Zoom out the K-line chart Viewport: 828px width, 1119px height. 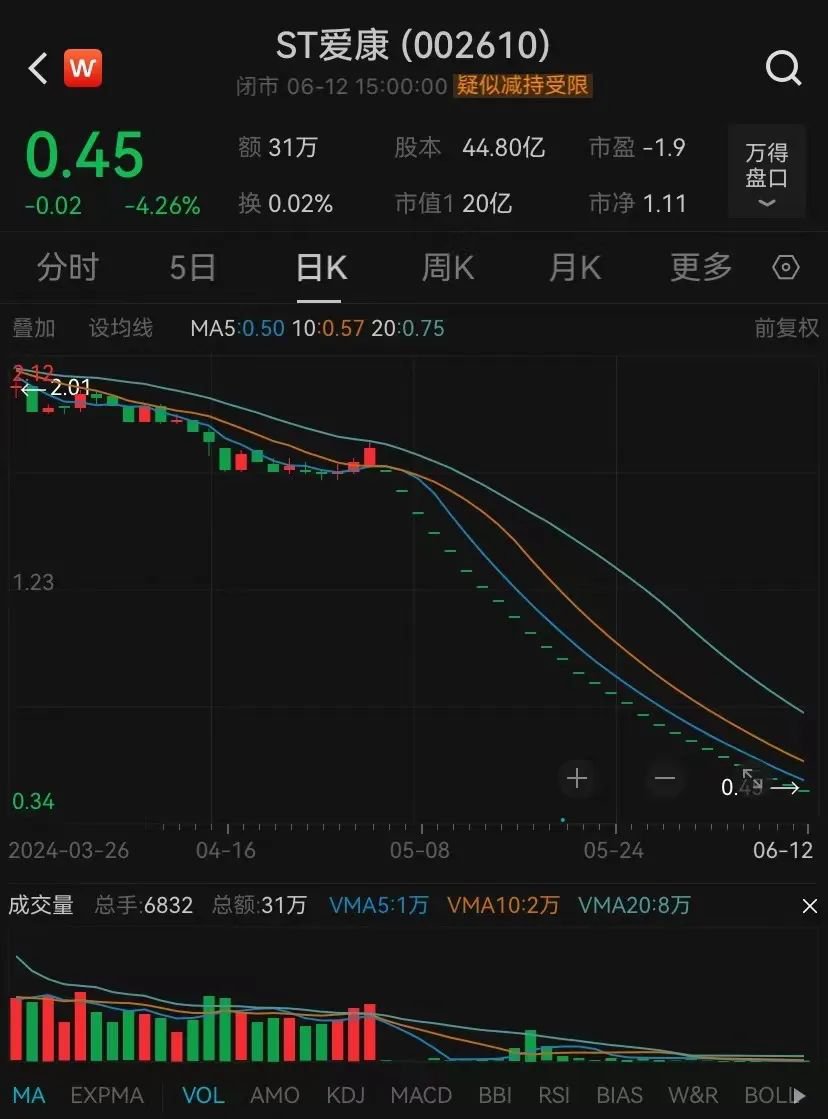[665, 778]
